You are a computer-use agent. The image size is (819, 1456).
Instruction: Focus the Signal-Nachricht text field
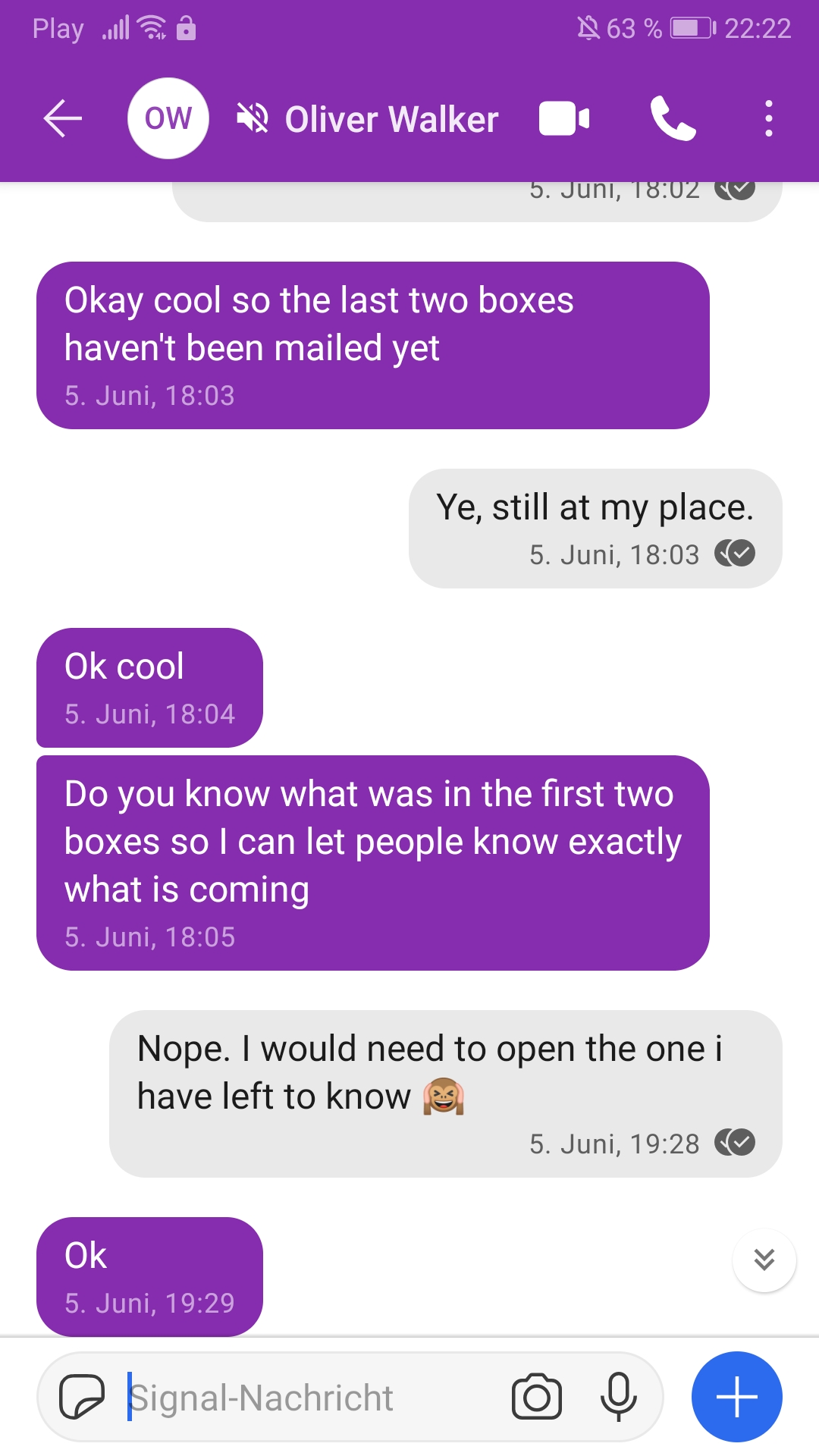click(x=303, y=1397)
